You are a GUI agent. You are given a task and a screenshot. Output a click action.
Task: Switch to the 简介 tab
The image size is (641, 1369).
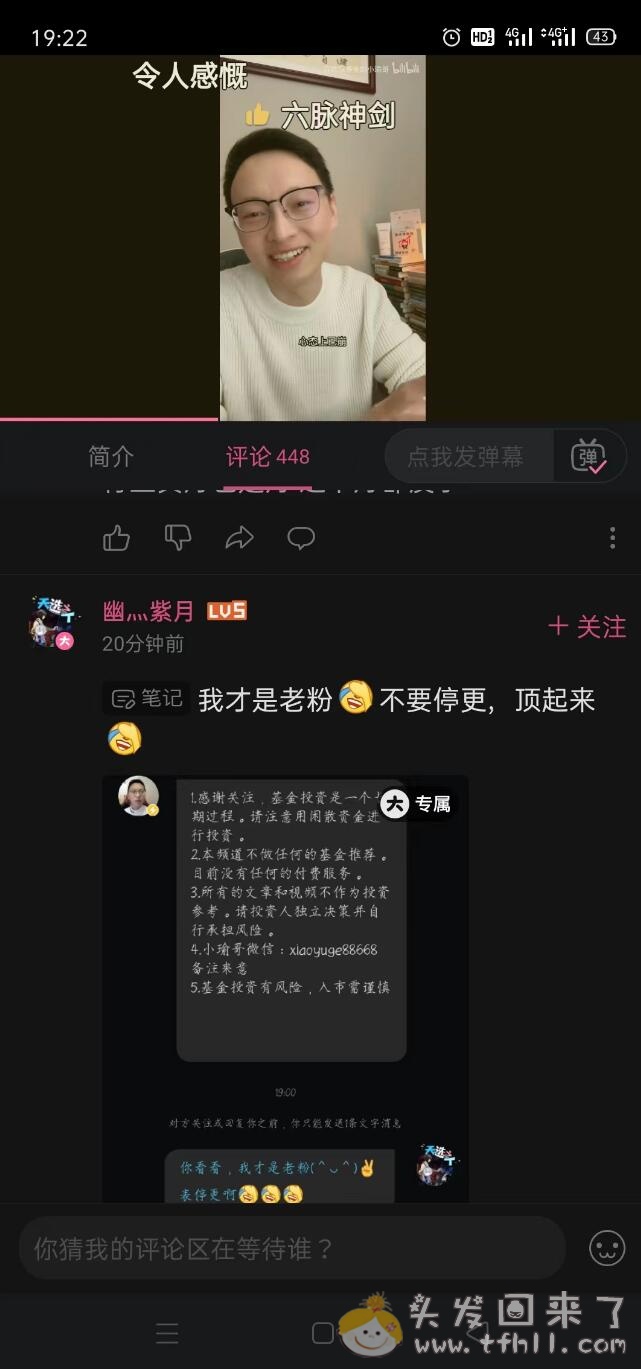[111, 457]
